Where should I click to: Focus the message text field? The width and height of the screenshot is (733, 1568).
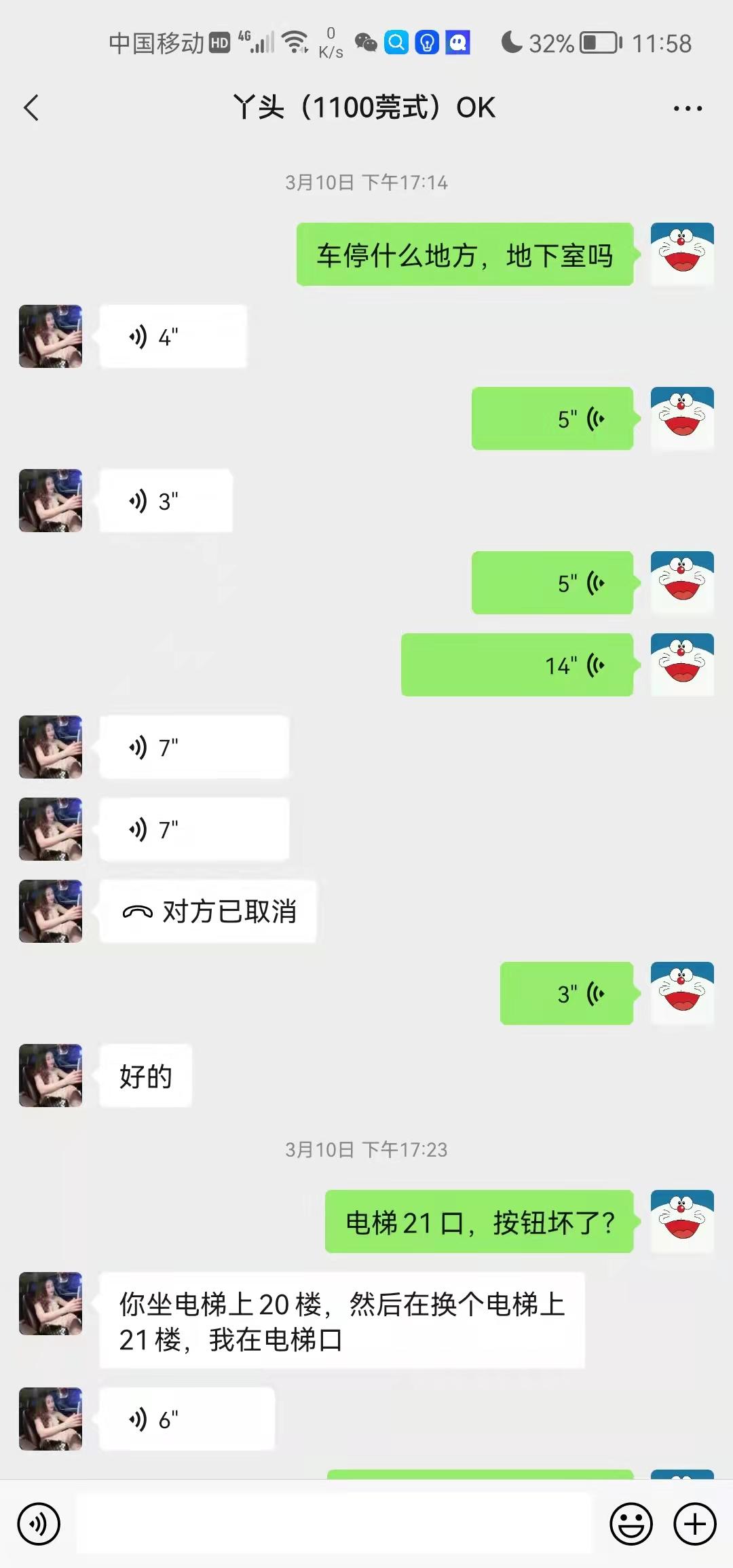click(x=333, y=1525)
